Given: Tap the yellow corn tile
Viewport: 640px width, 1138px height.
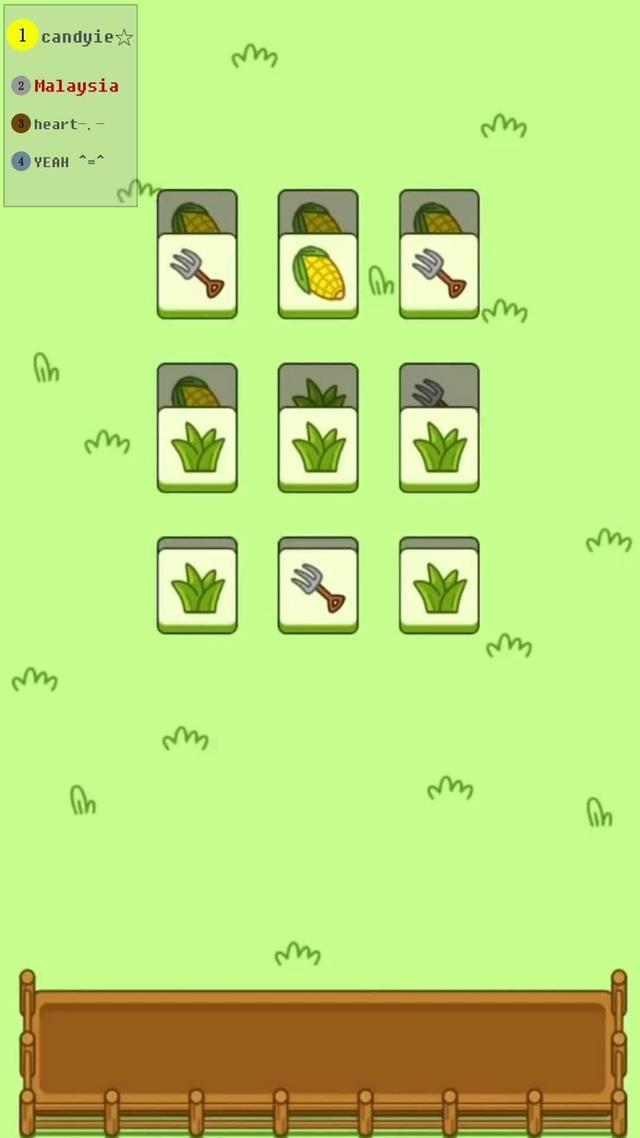Looking at the screenshot, I should click(318, 274).
